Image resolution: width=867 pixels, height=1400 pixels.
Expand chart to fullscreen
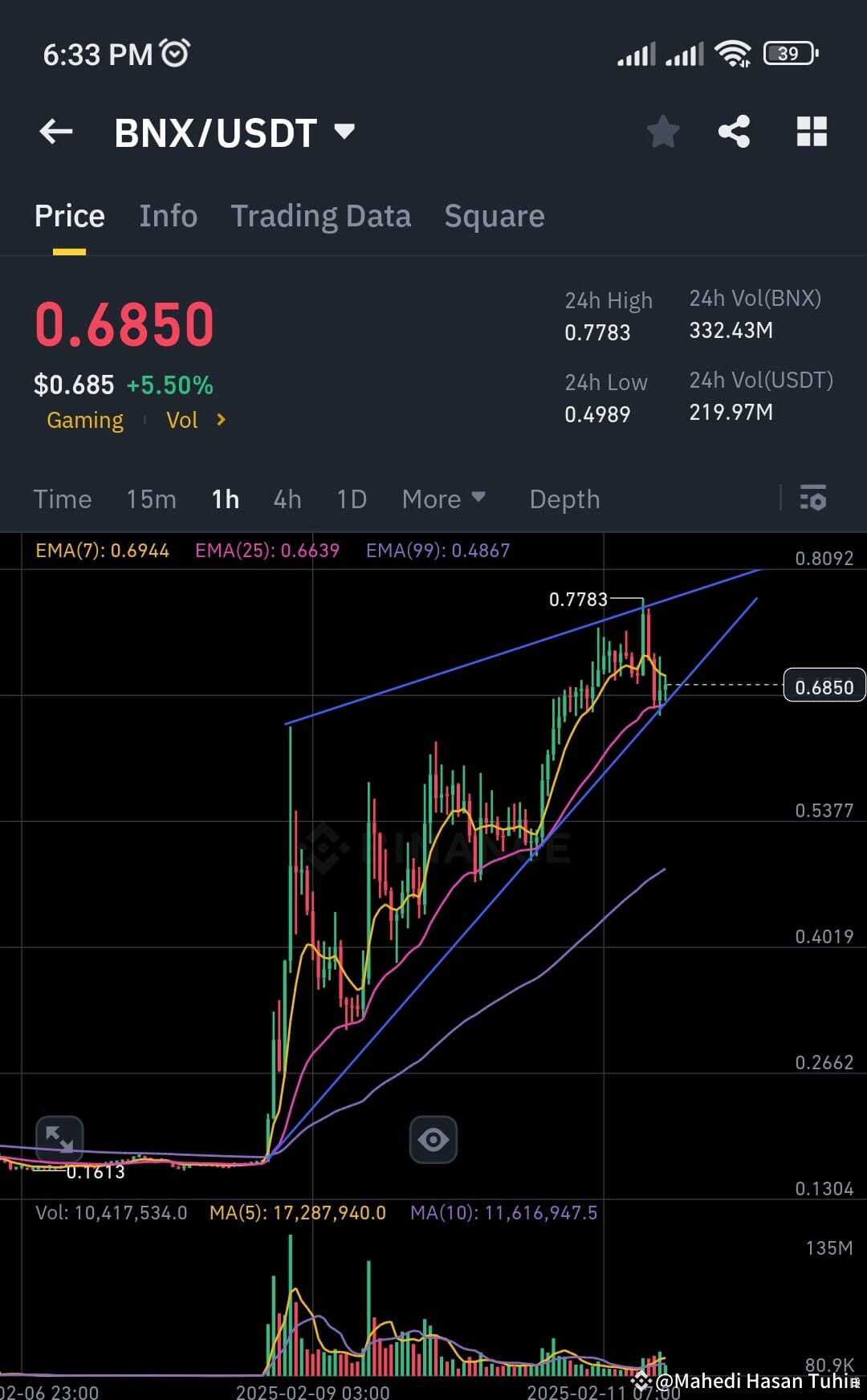tap(59, 1138)
